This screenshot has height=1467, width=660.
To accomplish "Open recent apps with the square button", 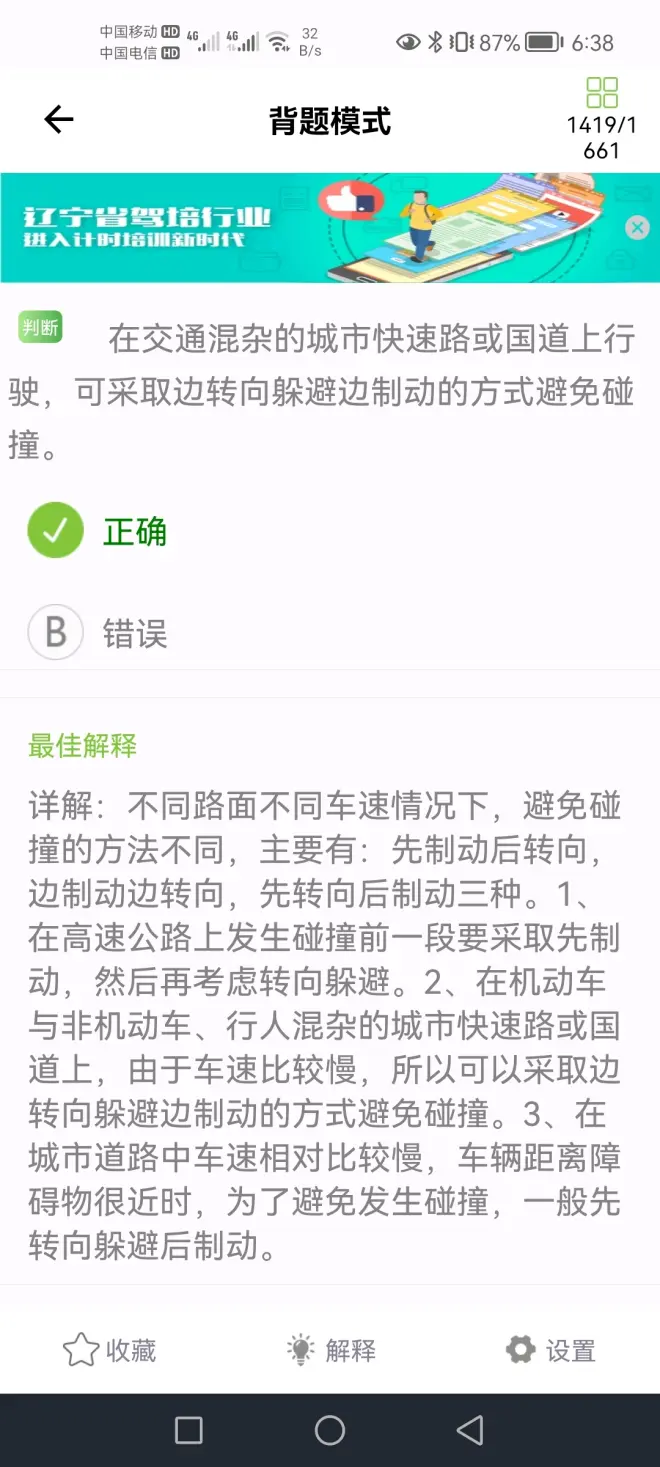I will coord(189,1430).
